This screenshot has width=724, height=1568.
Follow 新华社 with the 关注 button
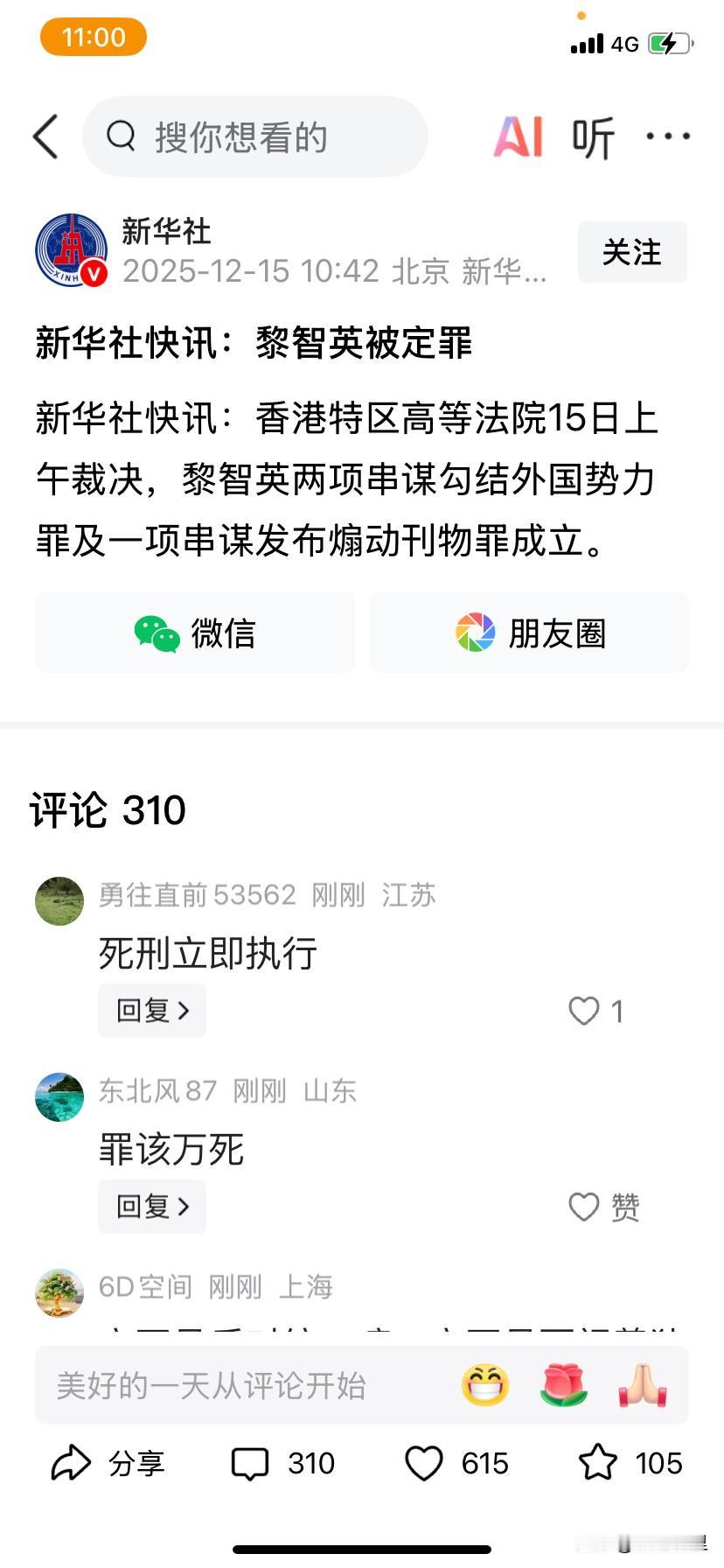point(632,252)
